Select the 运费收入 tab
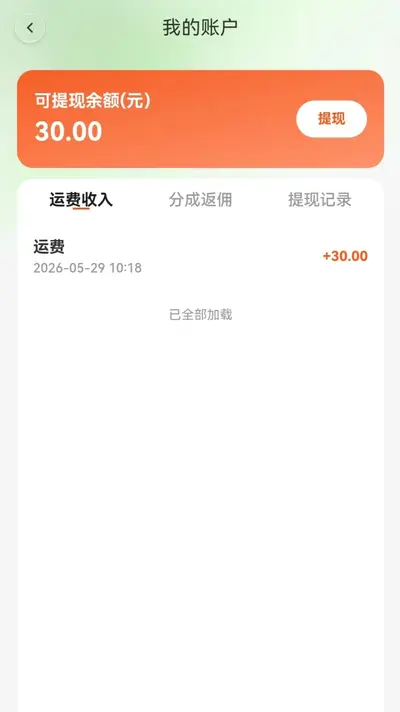Screen dimensions: 400x712 click(x=81, y=200)
